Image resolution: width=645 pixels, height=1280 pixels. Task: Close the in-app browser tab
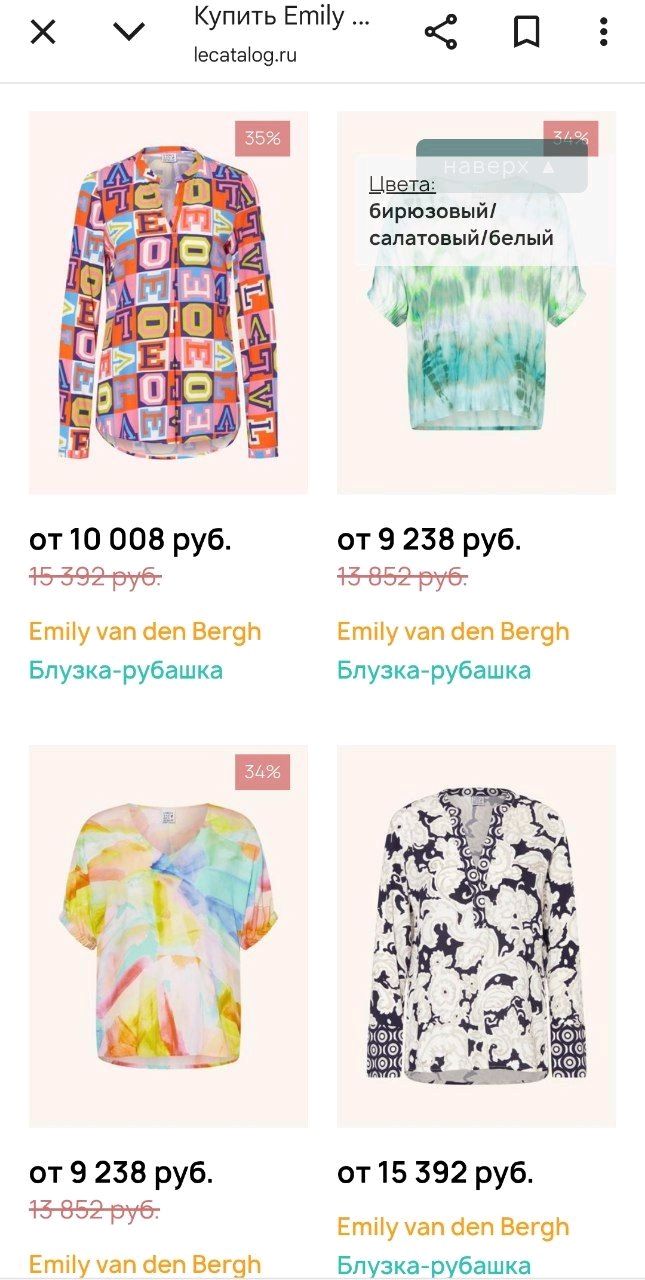pos(43,33)
